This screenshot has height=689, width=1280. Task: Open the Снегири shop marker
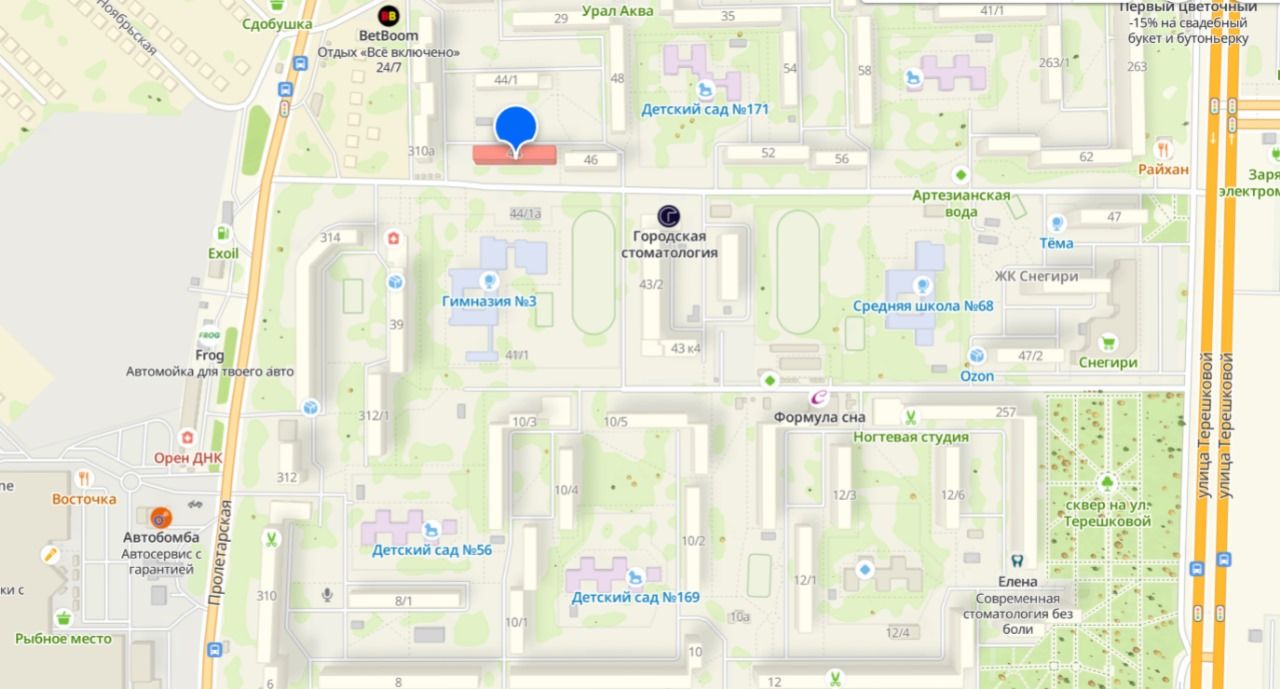coord(1108,343)
